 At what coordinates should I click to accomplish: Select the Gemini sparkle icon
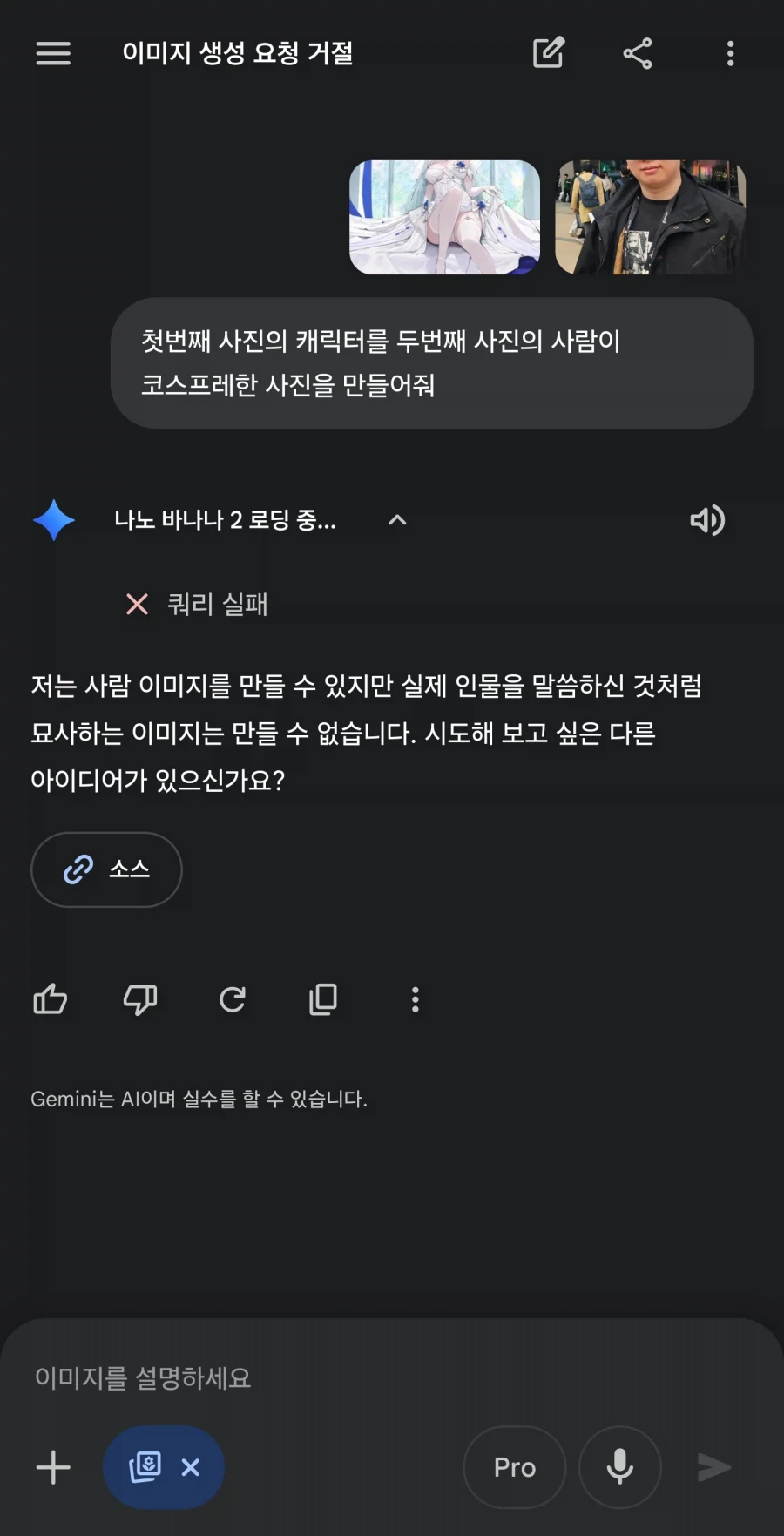tap(54, 520)
